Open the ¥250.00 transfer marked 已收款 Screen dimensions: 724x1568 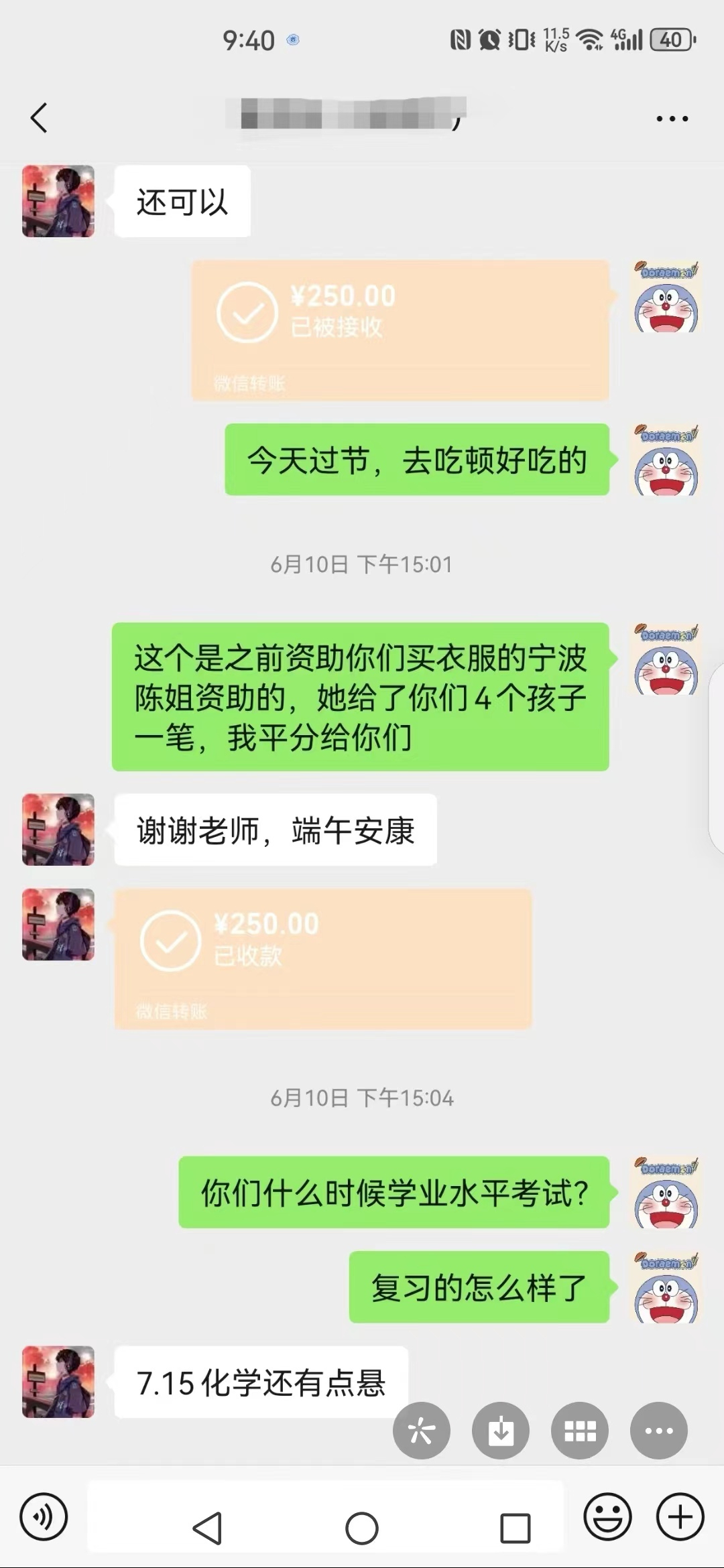coord(322,958)
